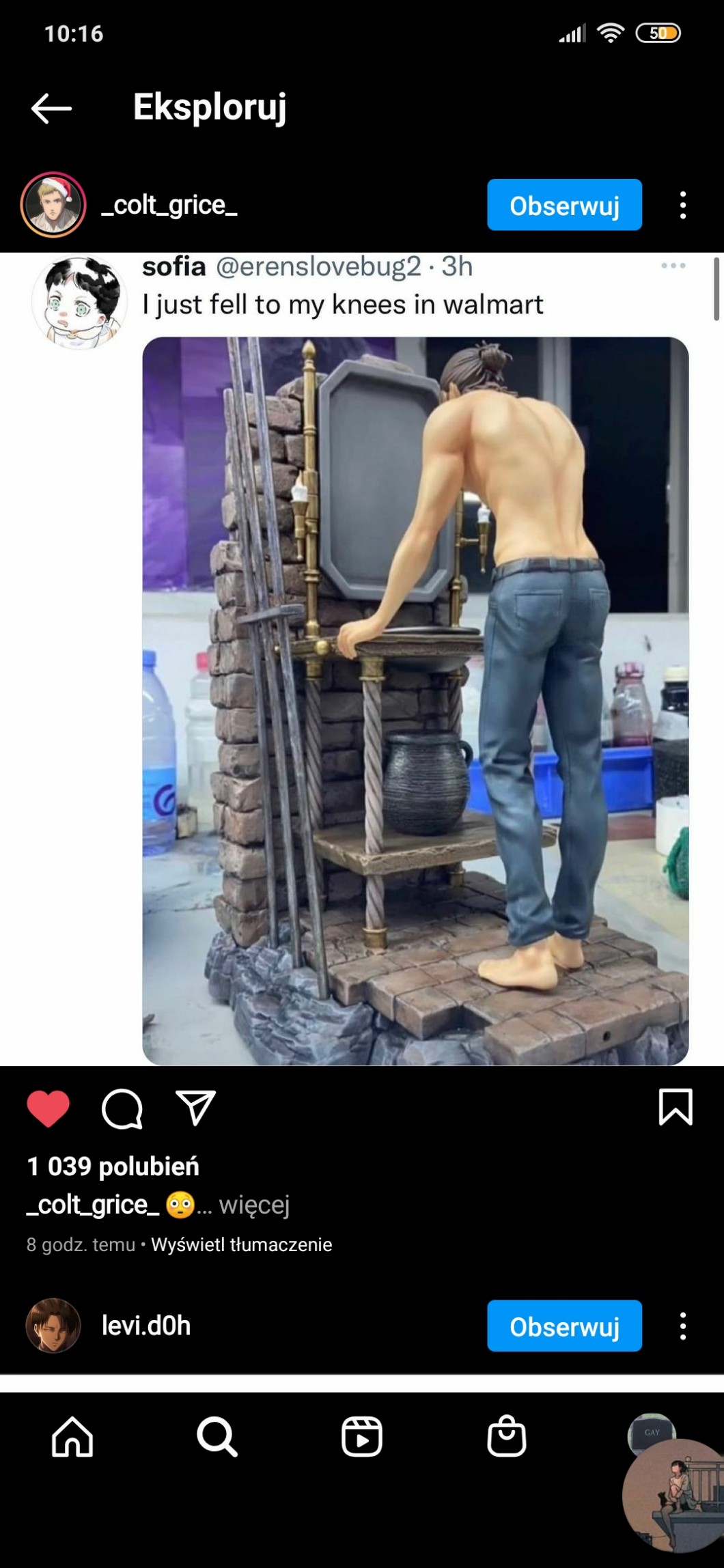Open comments on _colt_grice_ post

pyautogui.click(x=122, y=1108)
